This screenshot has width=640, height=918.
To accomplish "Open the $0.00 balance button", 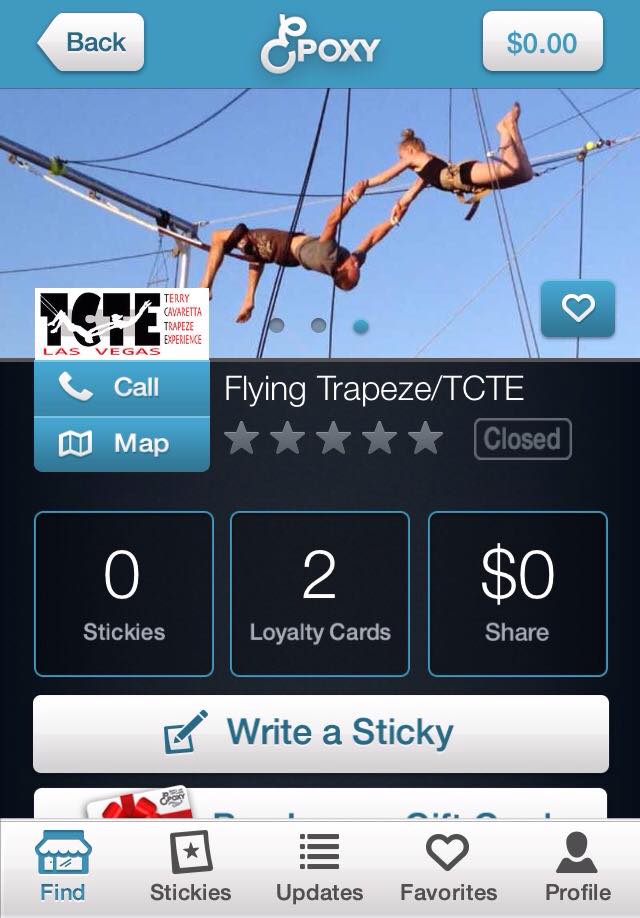I will pos(542,43).
